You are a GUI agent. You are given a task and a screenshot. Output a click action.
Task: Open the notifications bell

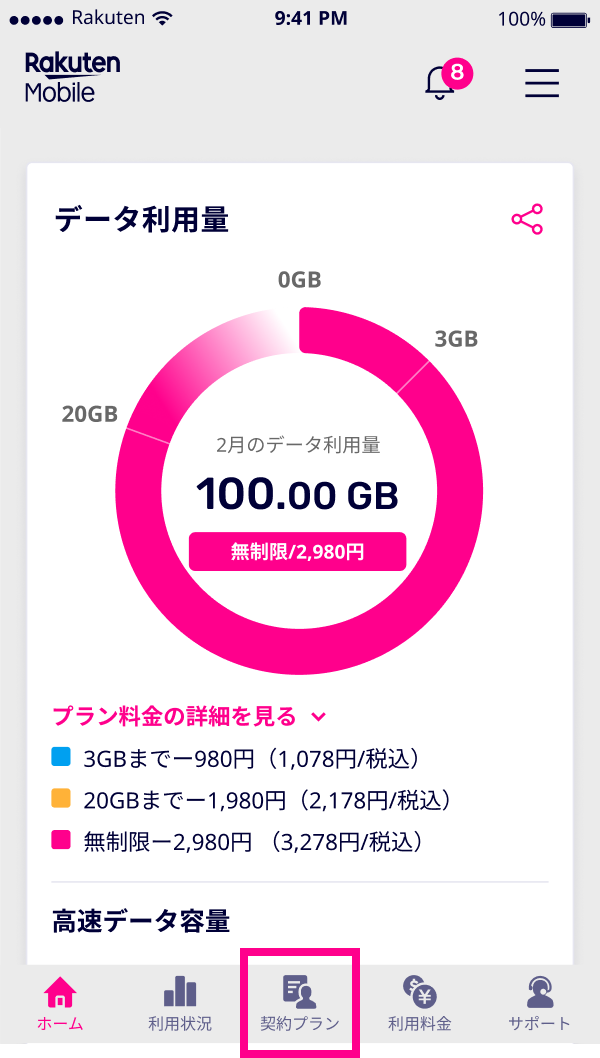[x=447, y=81]
